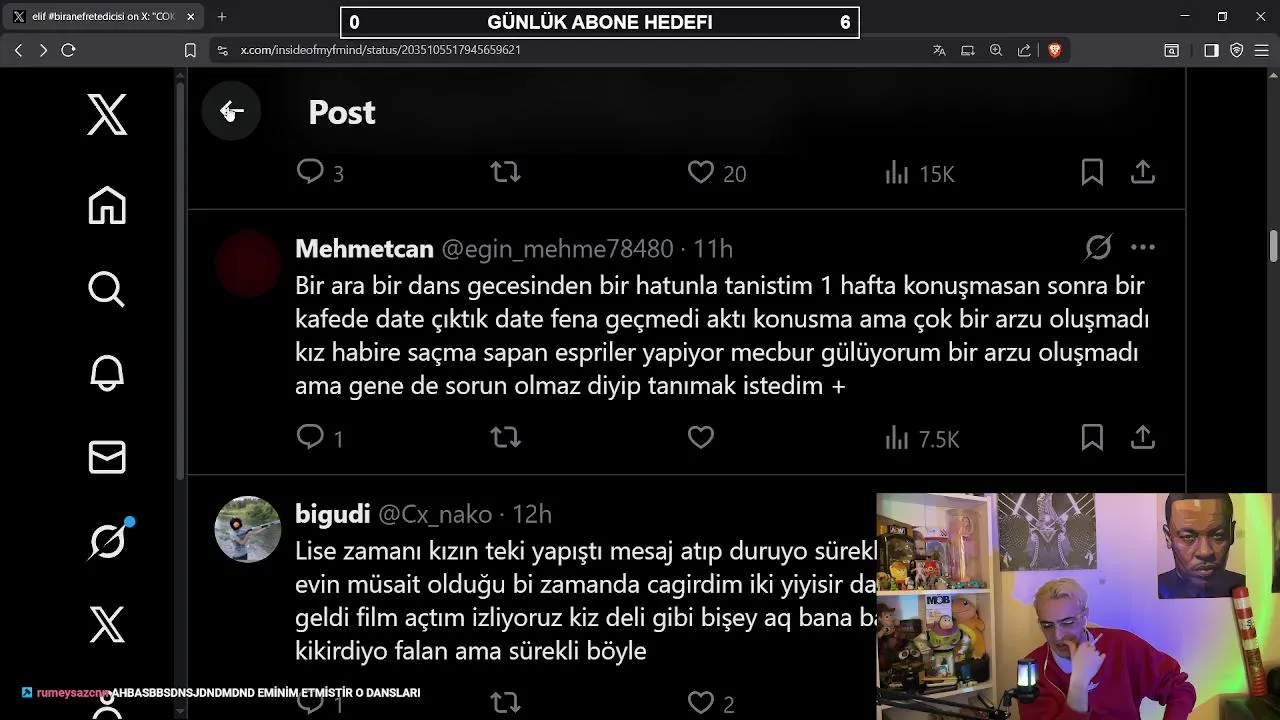Like Mehmetcan's reply
Viewport: 1280px width, 720px height.
point(701,437)
